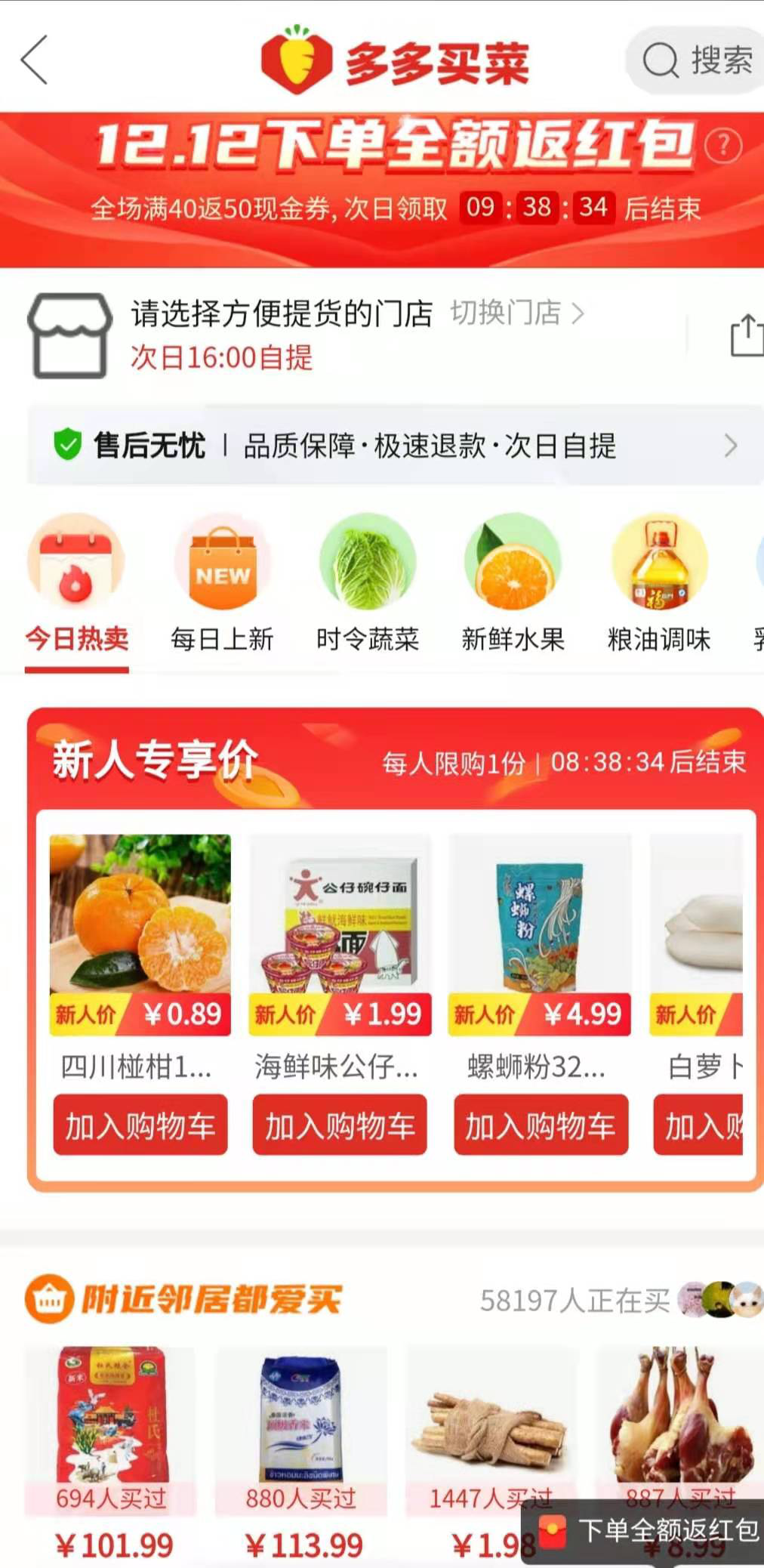Open the 螺蛳粉 product image
The image size is (764, 1568).
pos(540,934)
